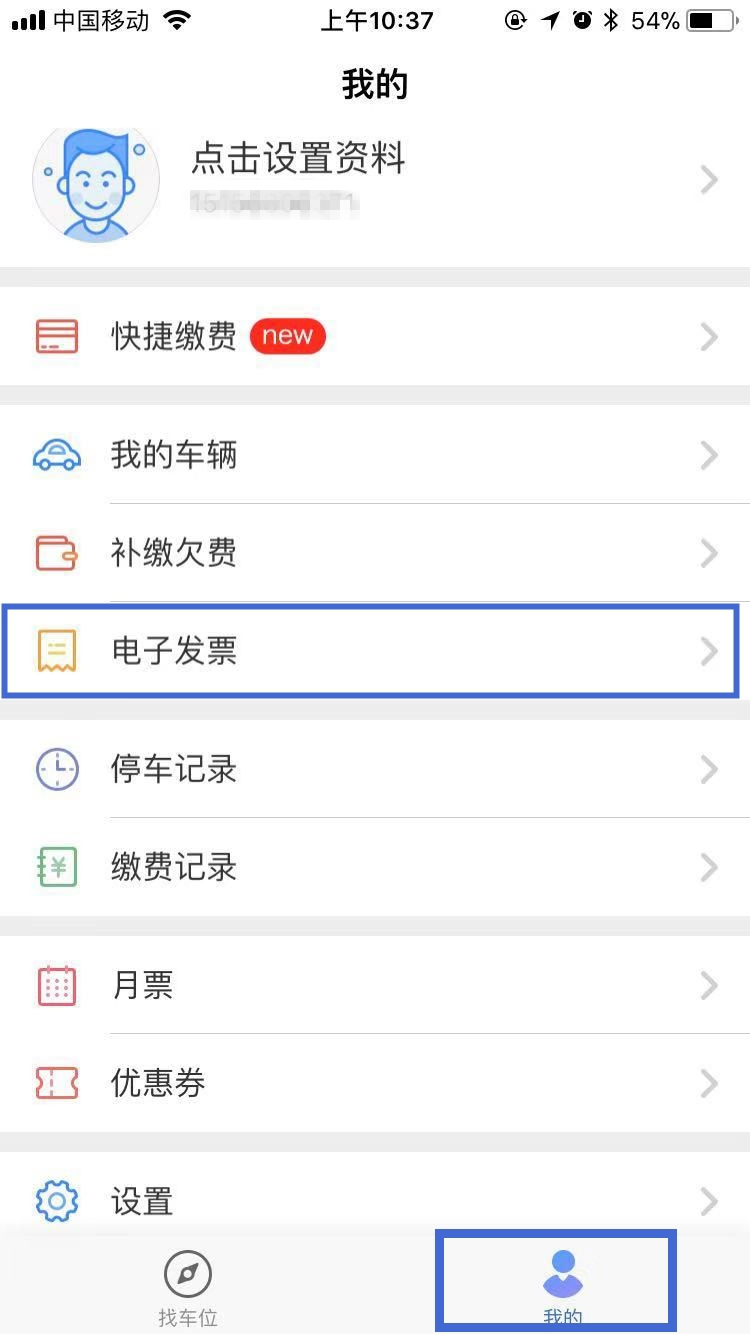Select 补缴欠费 arrears payment
This screenshot has width=750, height=1334.
pos(375,553)
